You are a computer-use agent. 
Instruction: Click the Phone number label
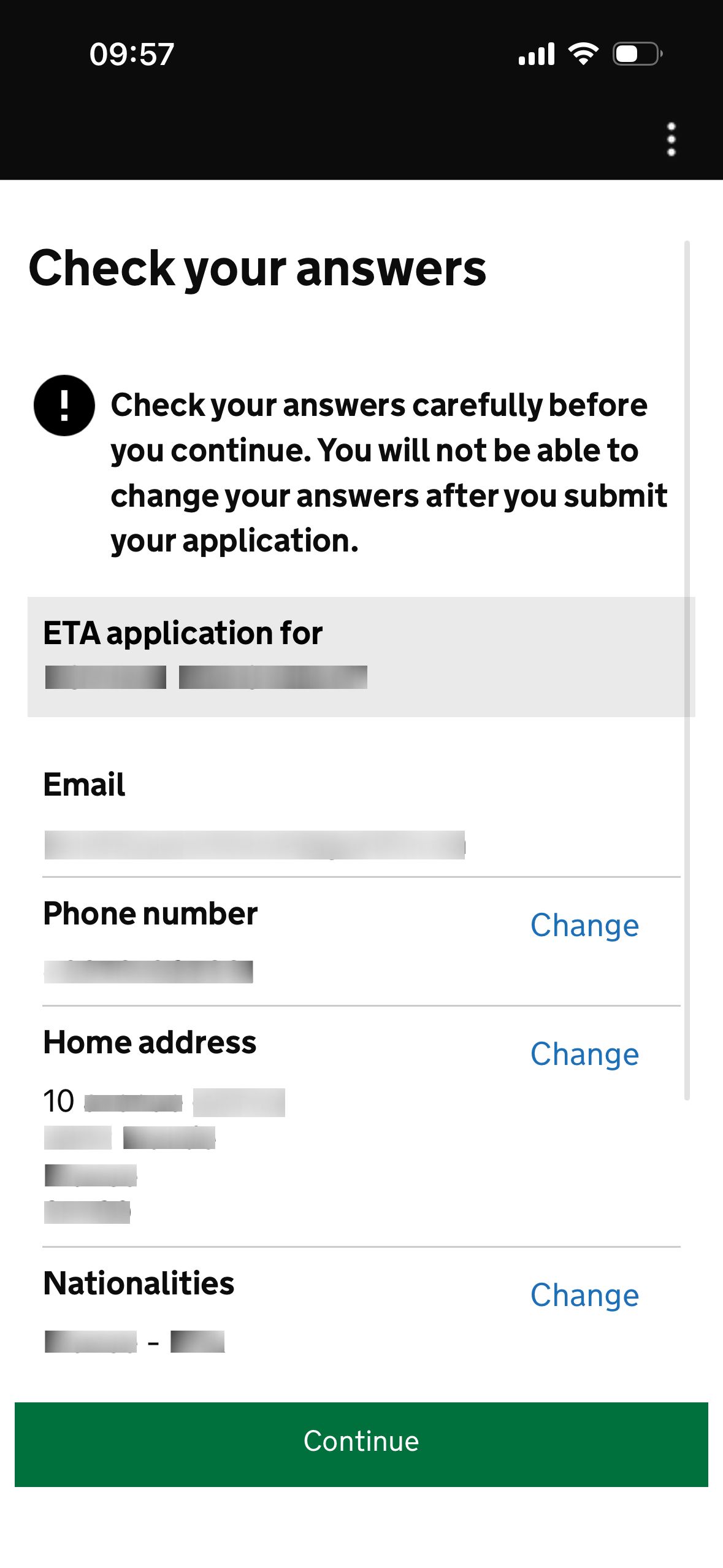[151, 913]
